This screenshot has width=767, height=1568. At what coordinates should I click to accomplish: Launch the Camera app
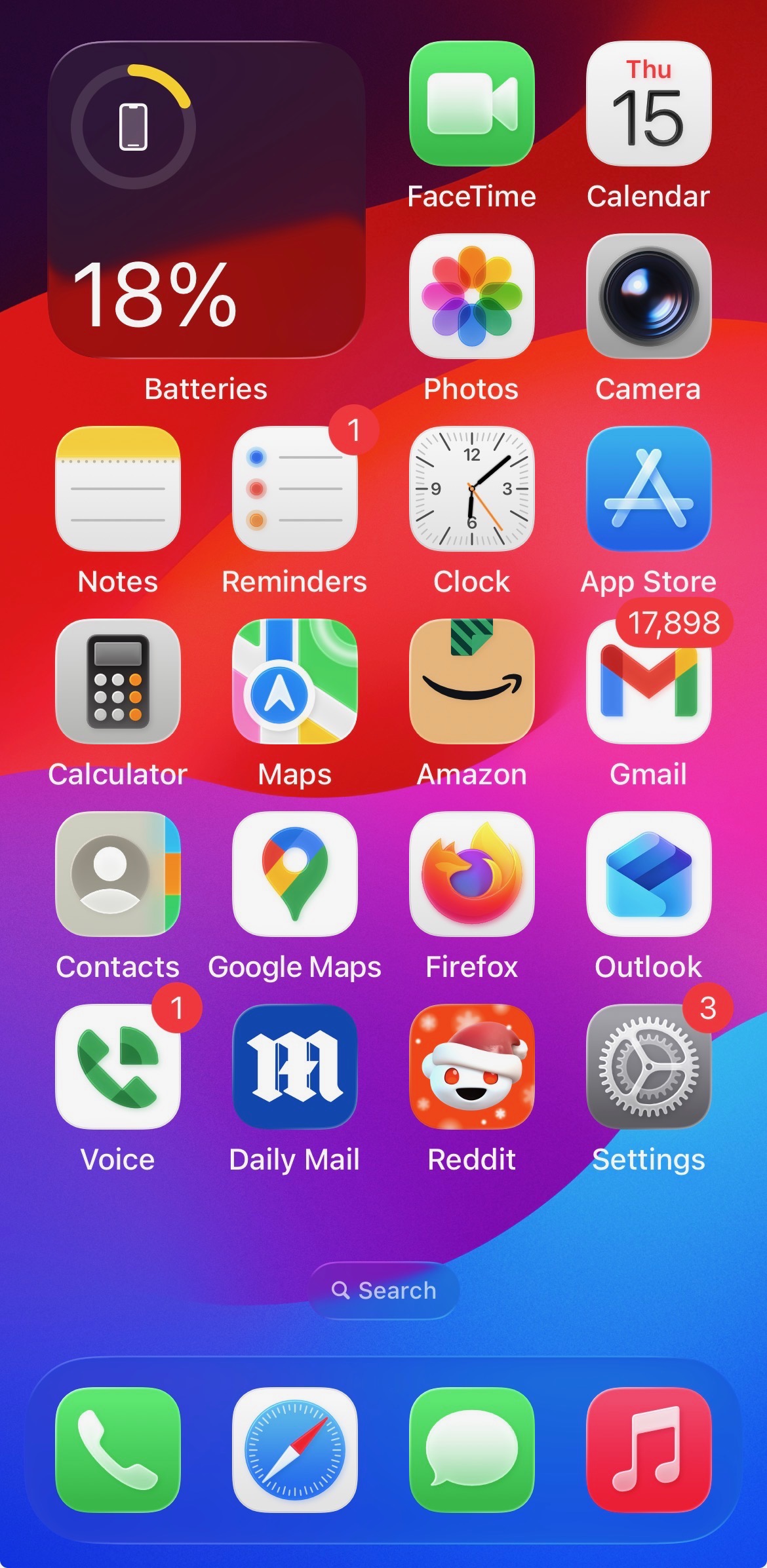coord(648,296)
